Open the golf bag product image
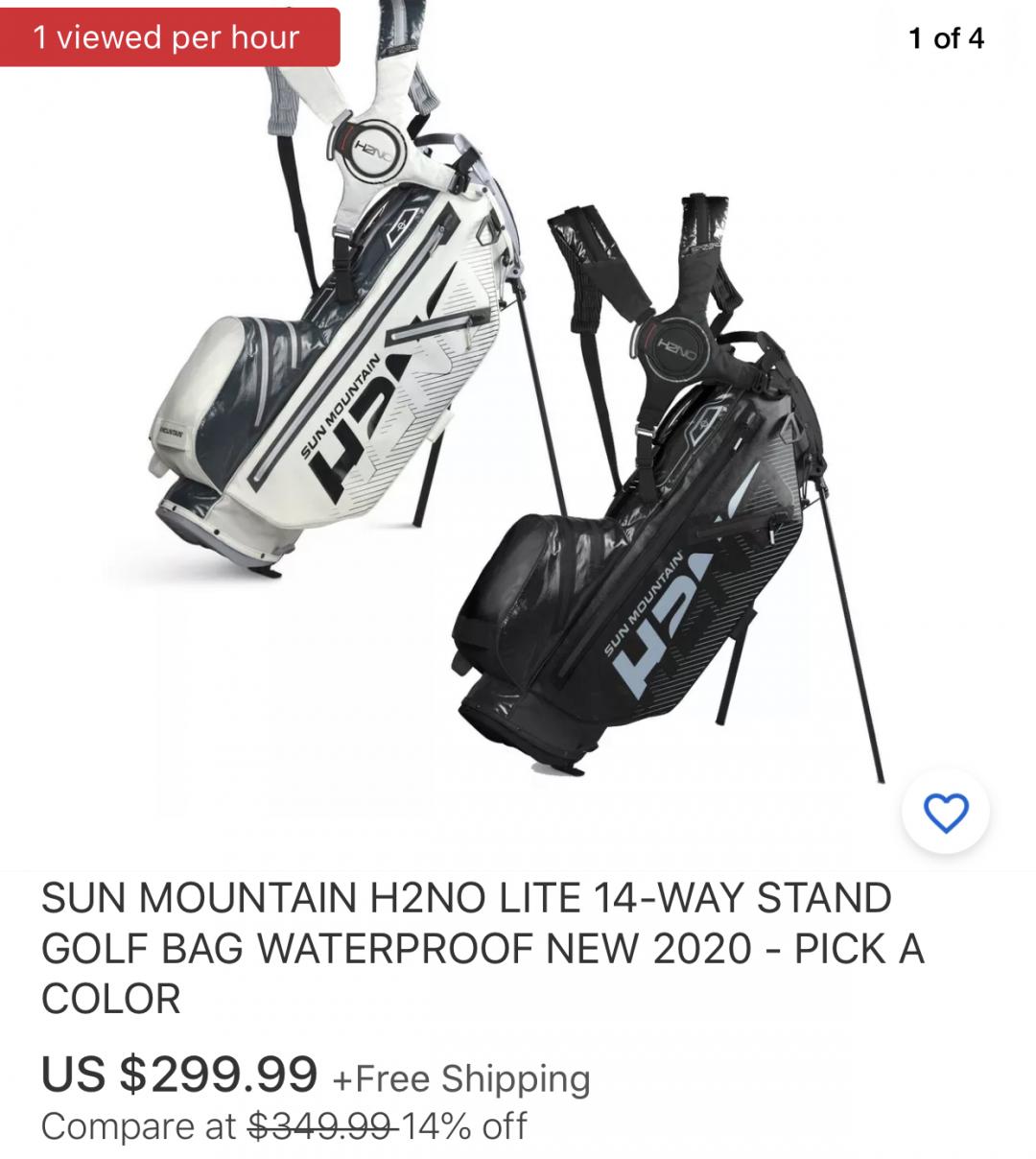 click(518, 432)
